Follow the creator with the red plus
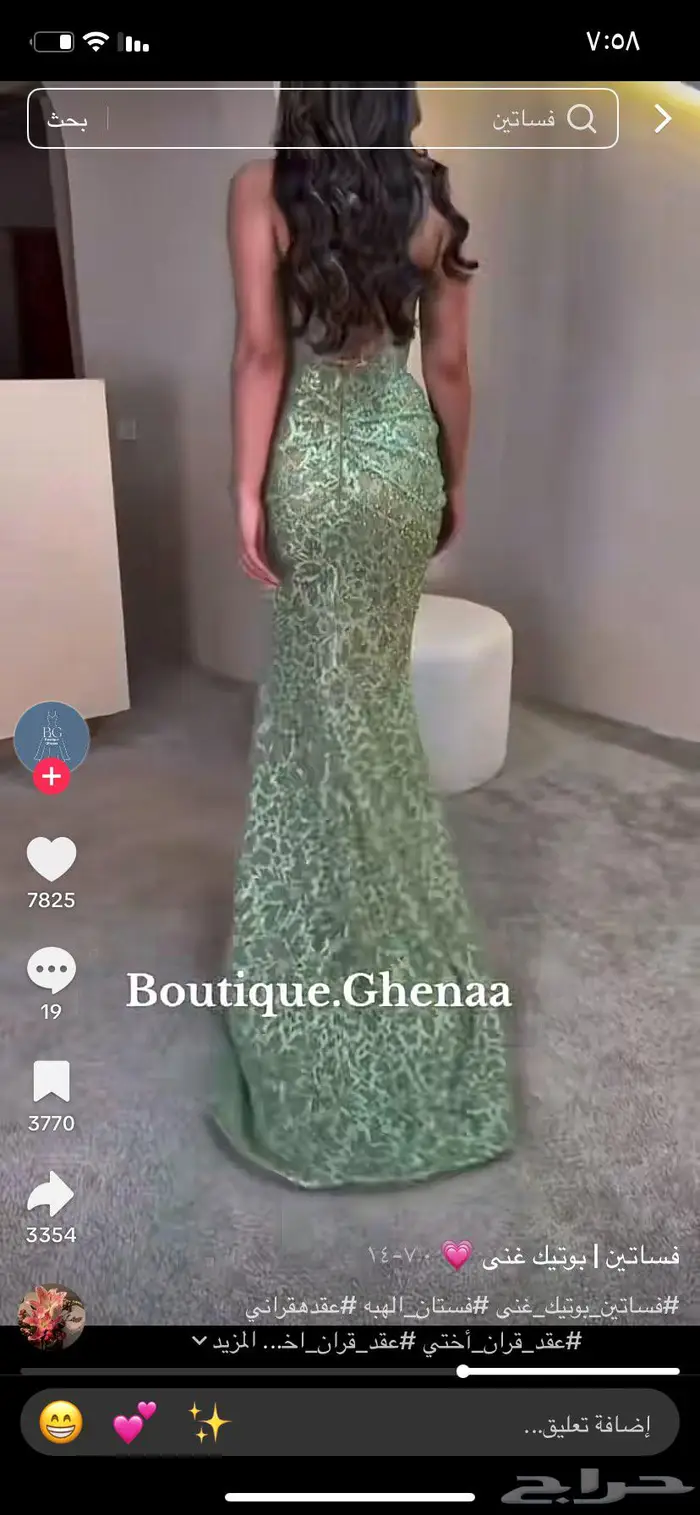The image size is (700, 1515). [52, 776]
